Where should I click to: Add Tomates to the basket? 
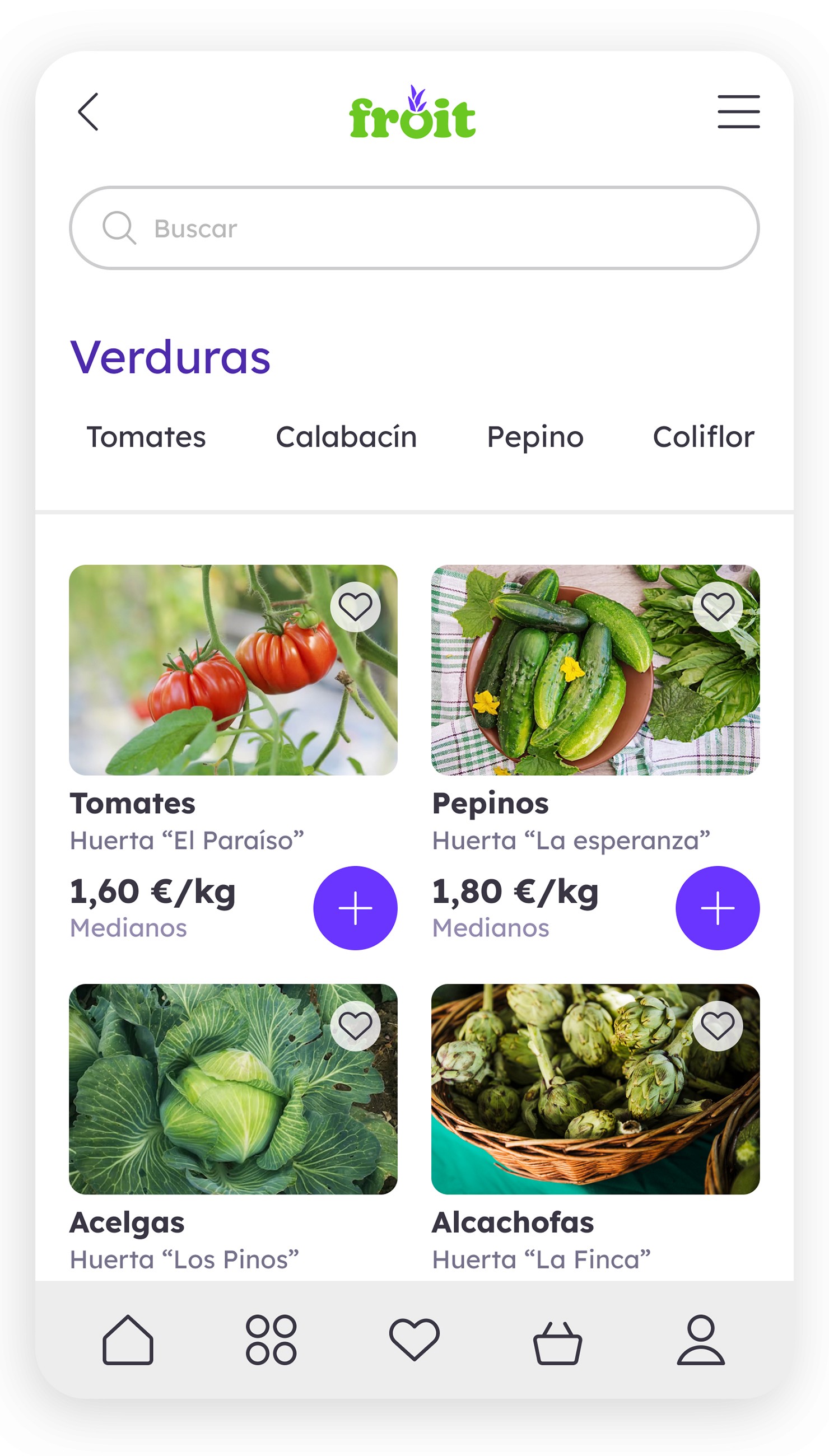pos(355,908)
